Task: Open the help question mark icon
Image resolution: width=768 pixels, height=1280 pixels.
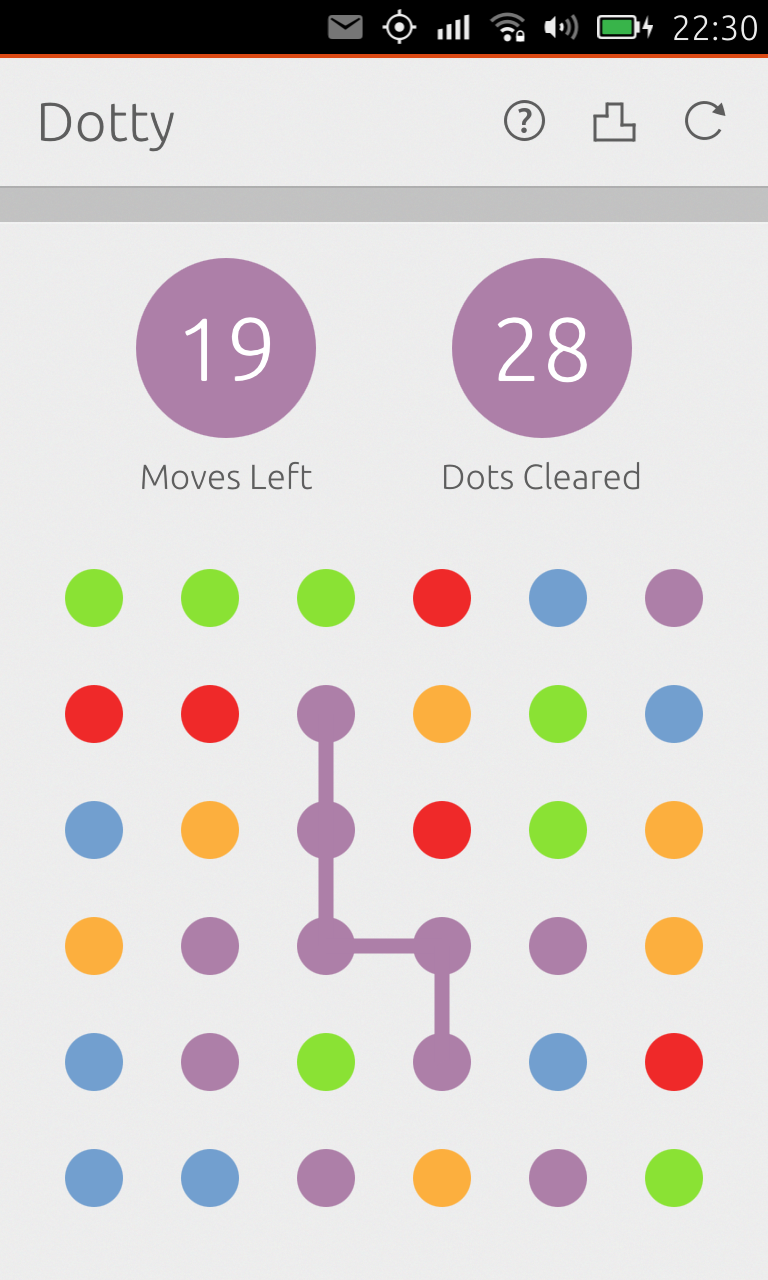Action: coord(524,122)
